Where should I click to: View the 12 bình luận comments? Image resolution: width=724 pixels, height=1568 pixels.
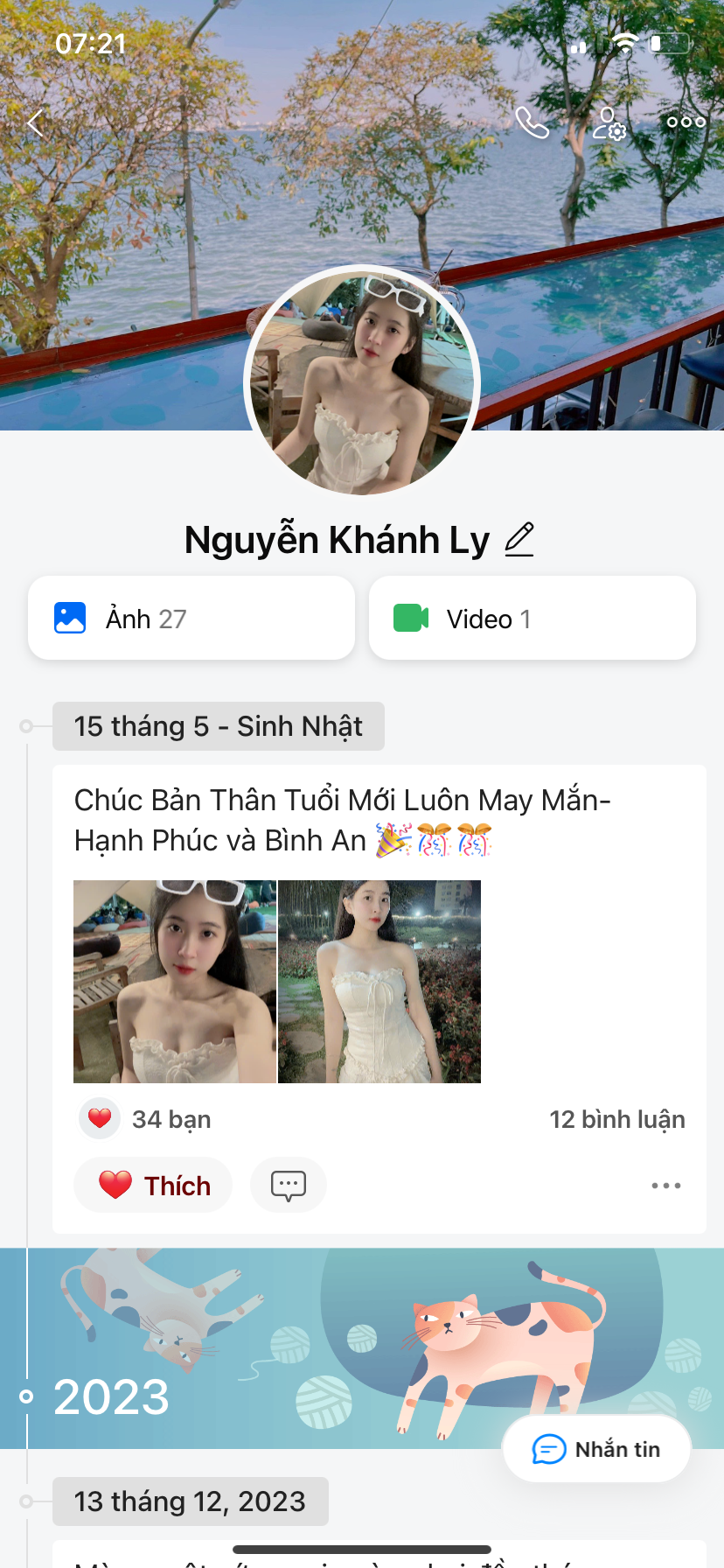616,1119
